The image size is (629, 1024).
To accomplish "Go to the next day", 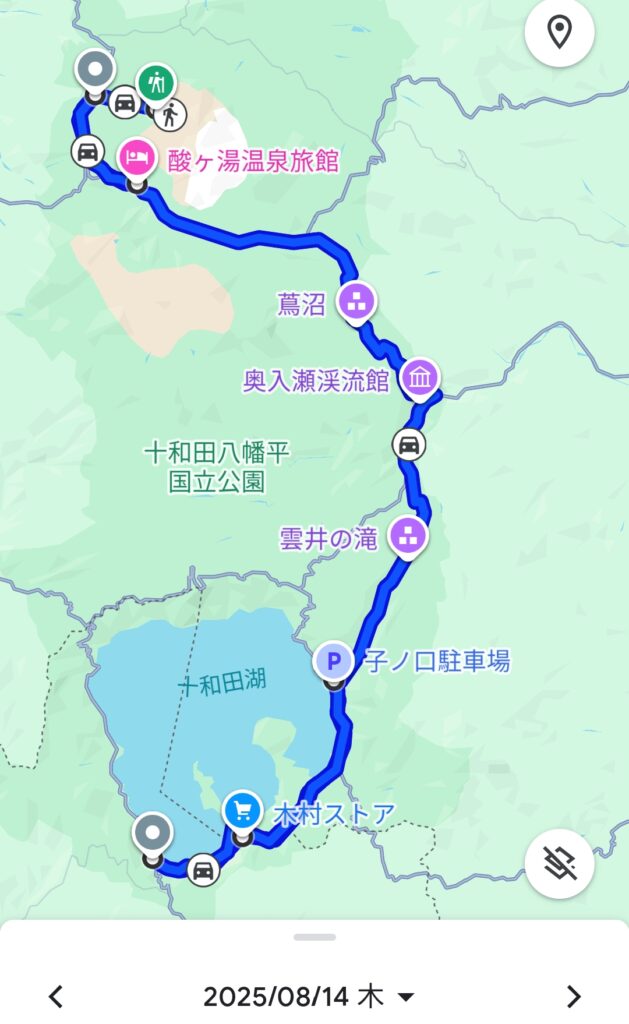I will pos(573,996).
